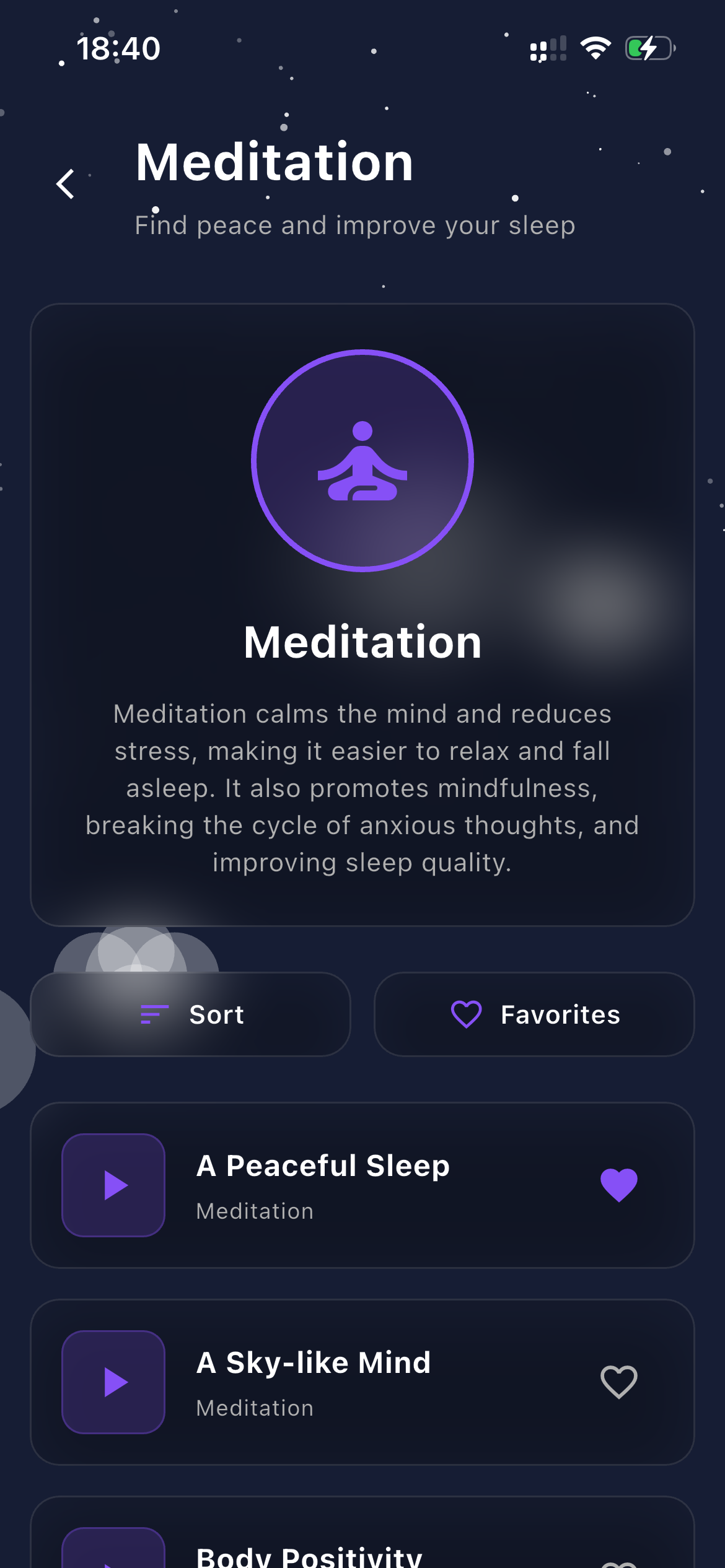This screenshot has height=1568, width=725.
Task: Show Favorites only
Action: pos(534,1014)
